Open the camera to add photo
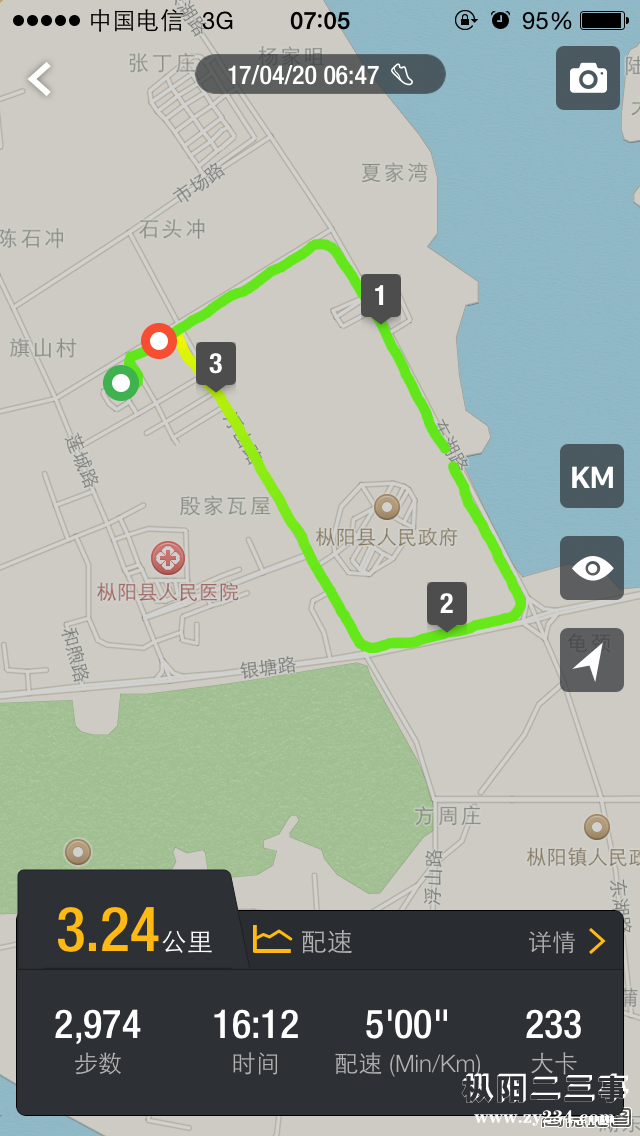Screen dimensions: 640x1136 [x=588, y=78]
